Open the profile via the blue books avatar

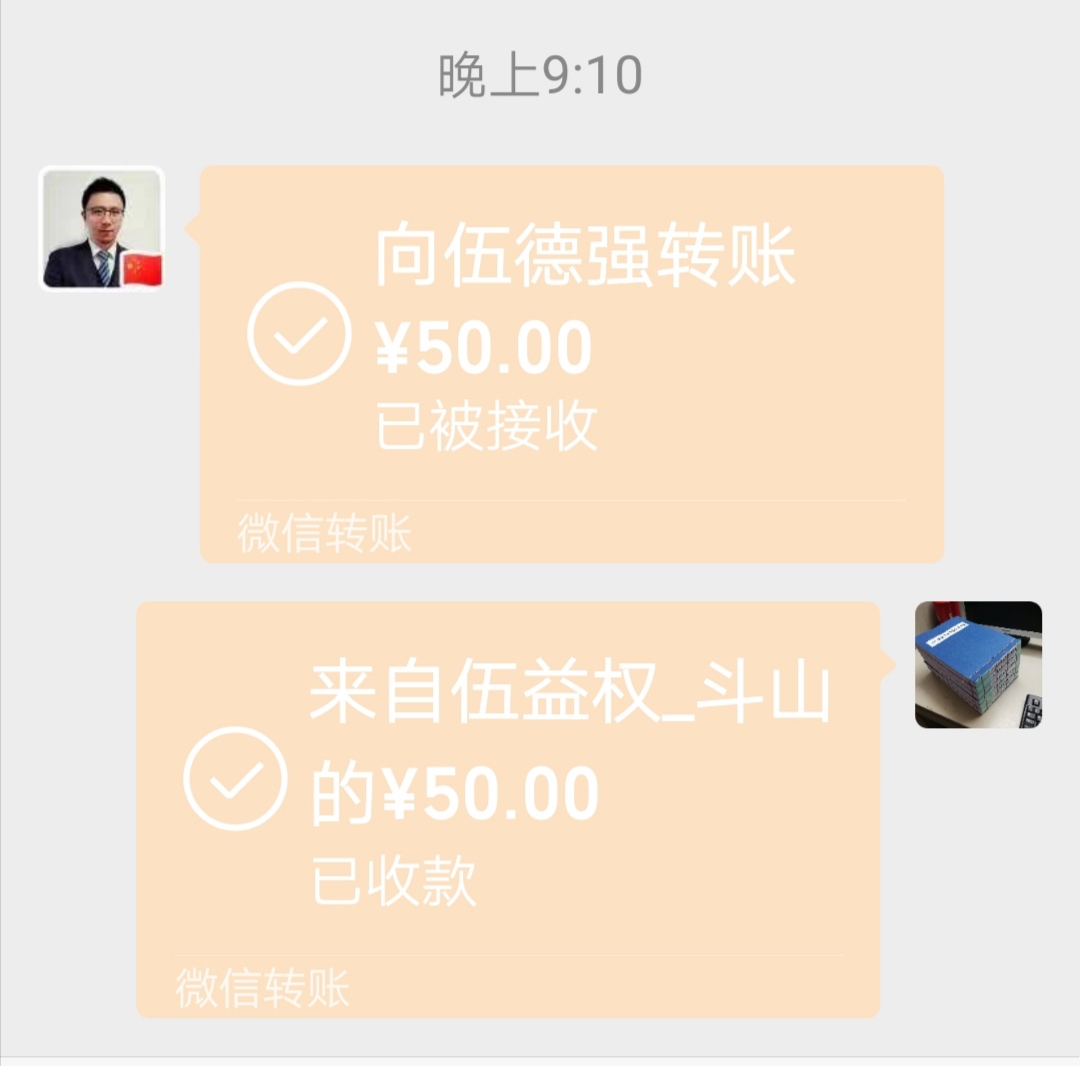pyautogui.click(x=978, y=664)
